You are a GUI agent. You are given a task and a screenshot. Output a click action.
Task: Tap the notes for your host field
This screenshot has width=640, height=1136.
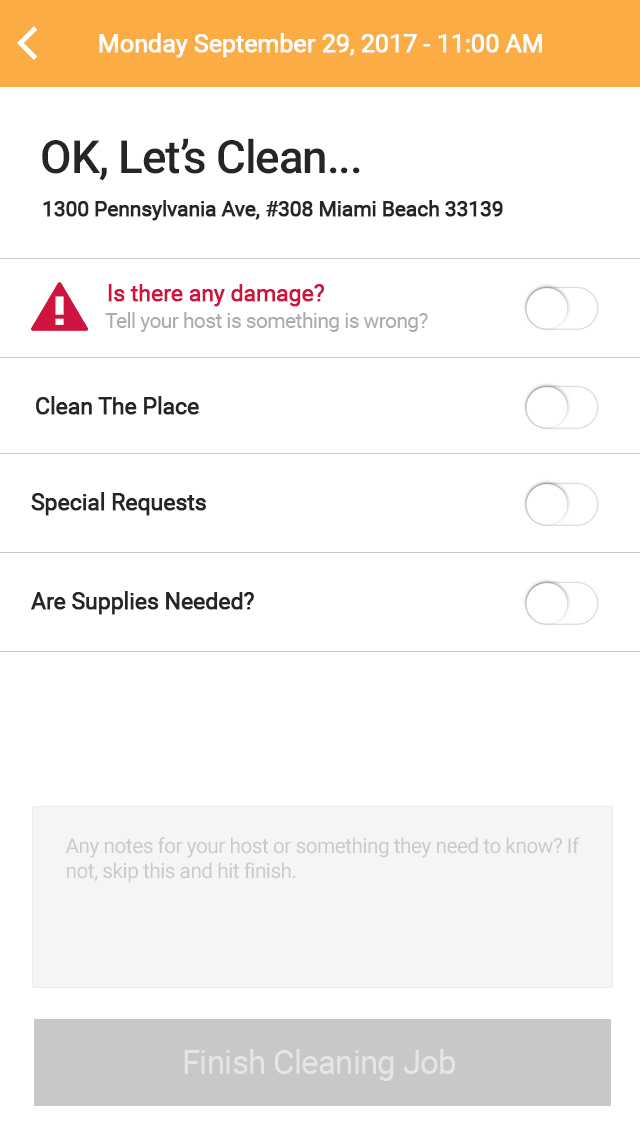tap(322, 897)
